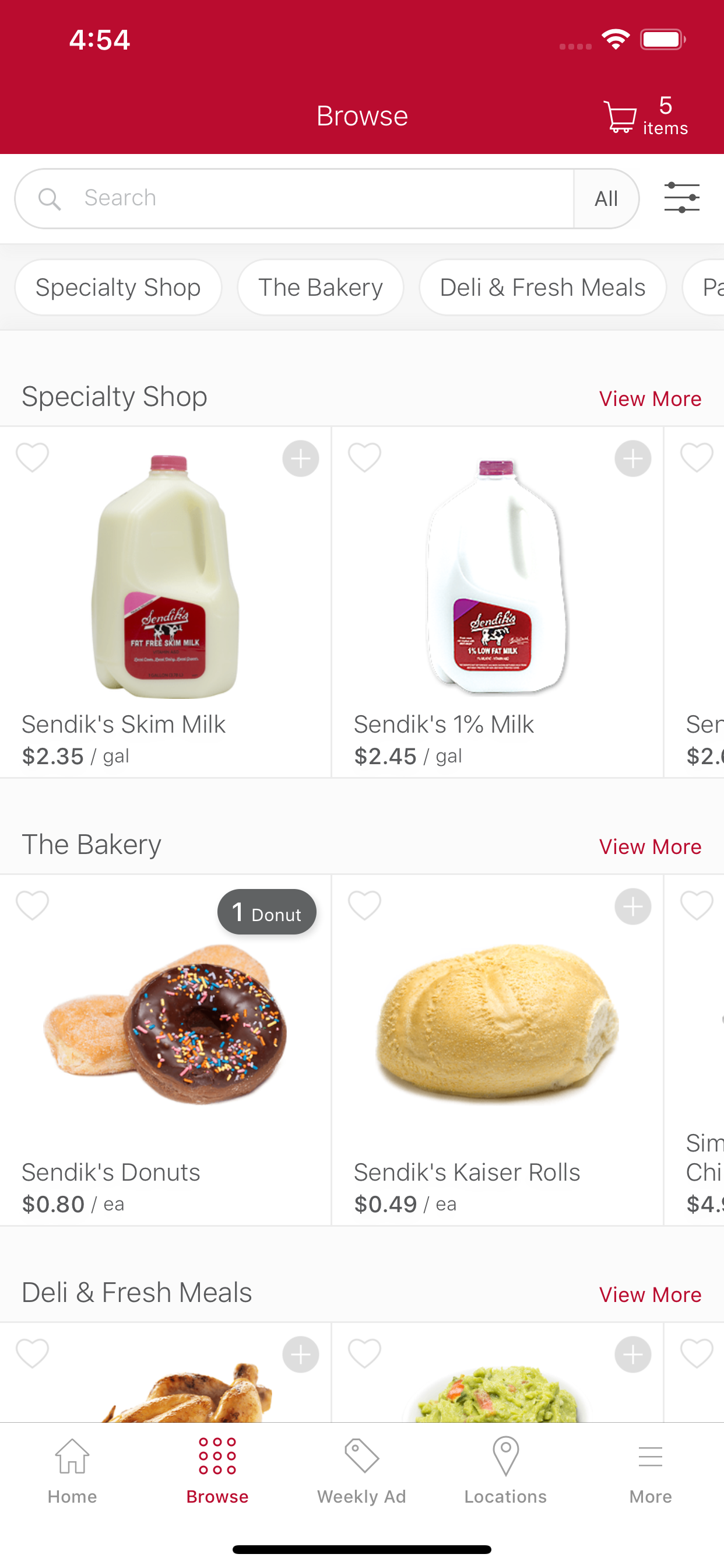Select the Deli & Fresh Meals chip

coord(542,286)
